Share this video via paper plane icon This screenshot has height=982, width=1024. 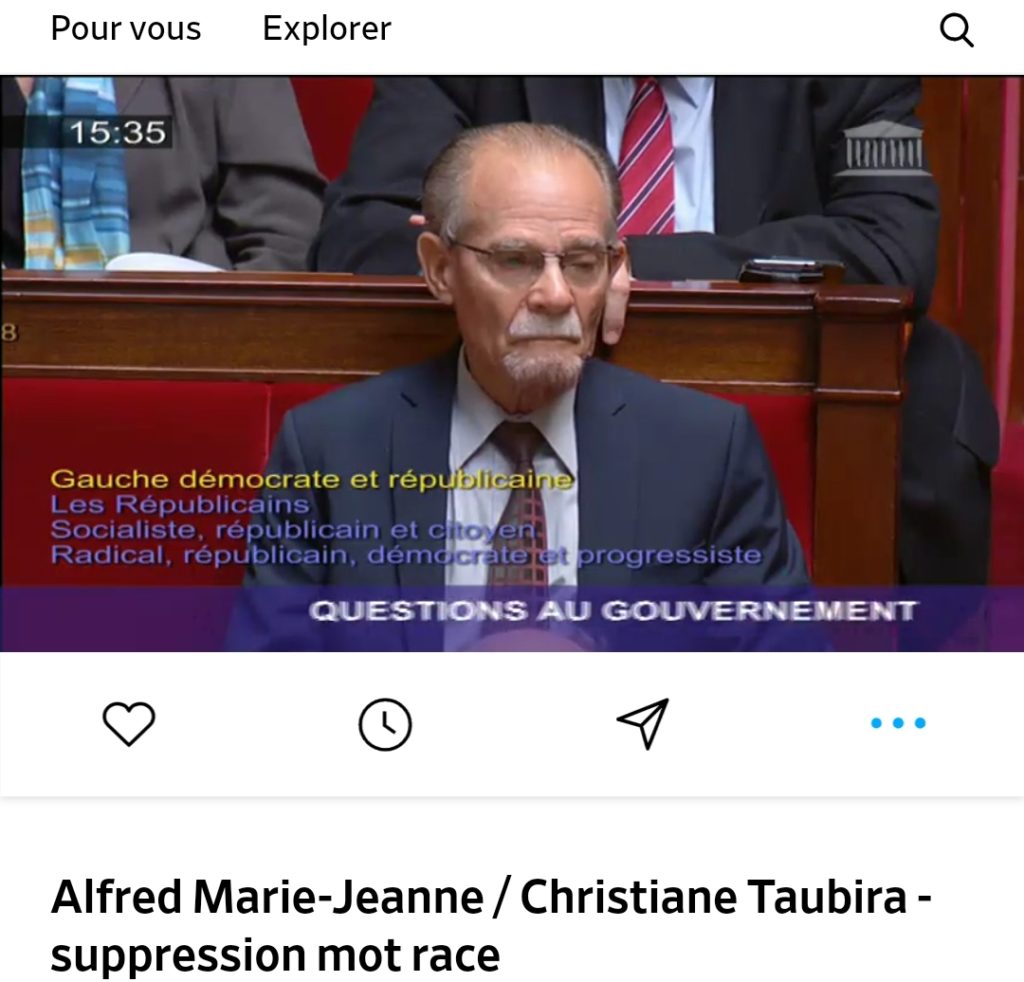pyautogui.click(x=642, y=723)
